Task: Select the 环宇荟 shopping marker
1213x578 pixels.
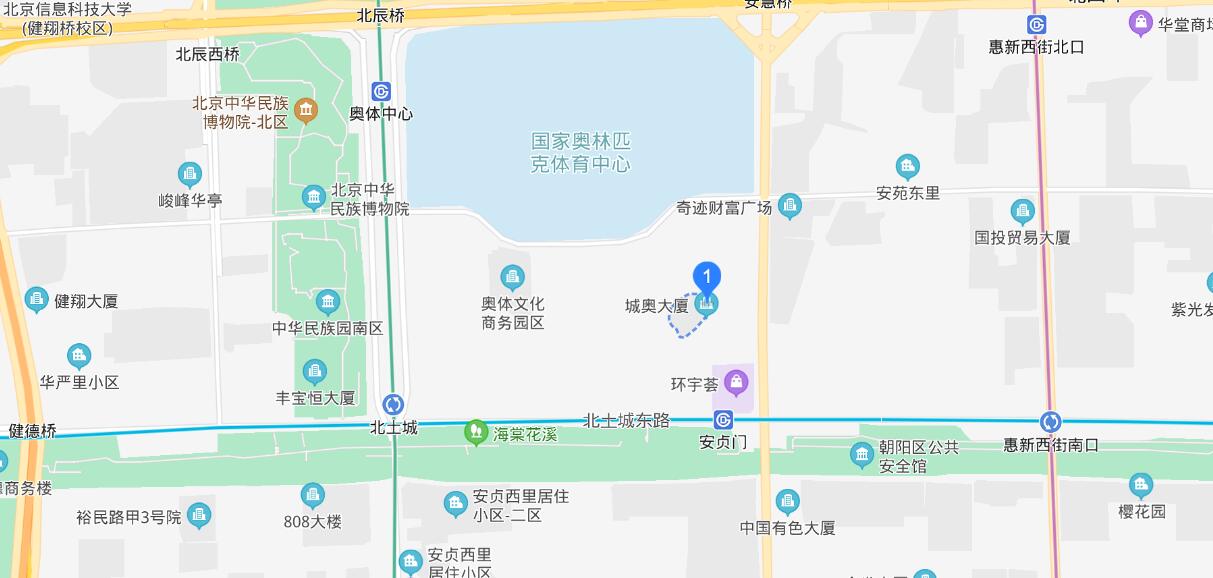Action: click(736, 382)
